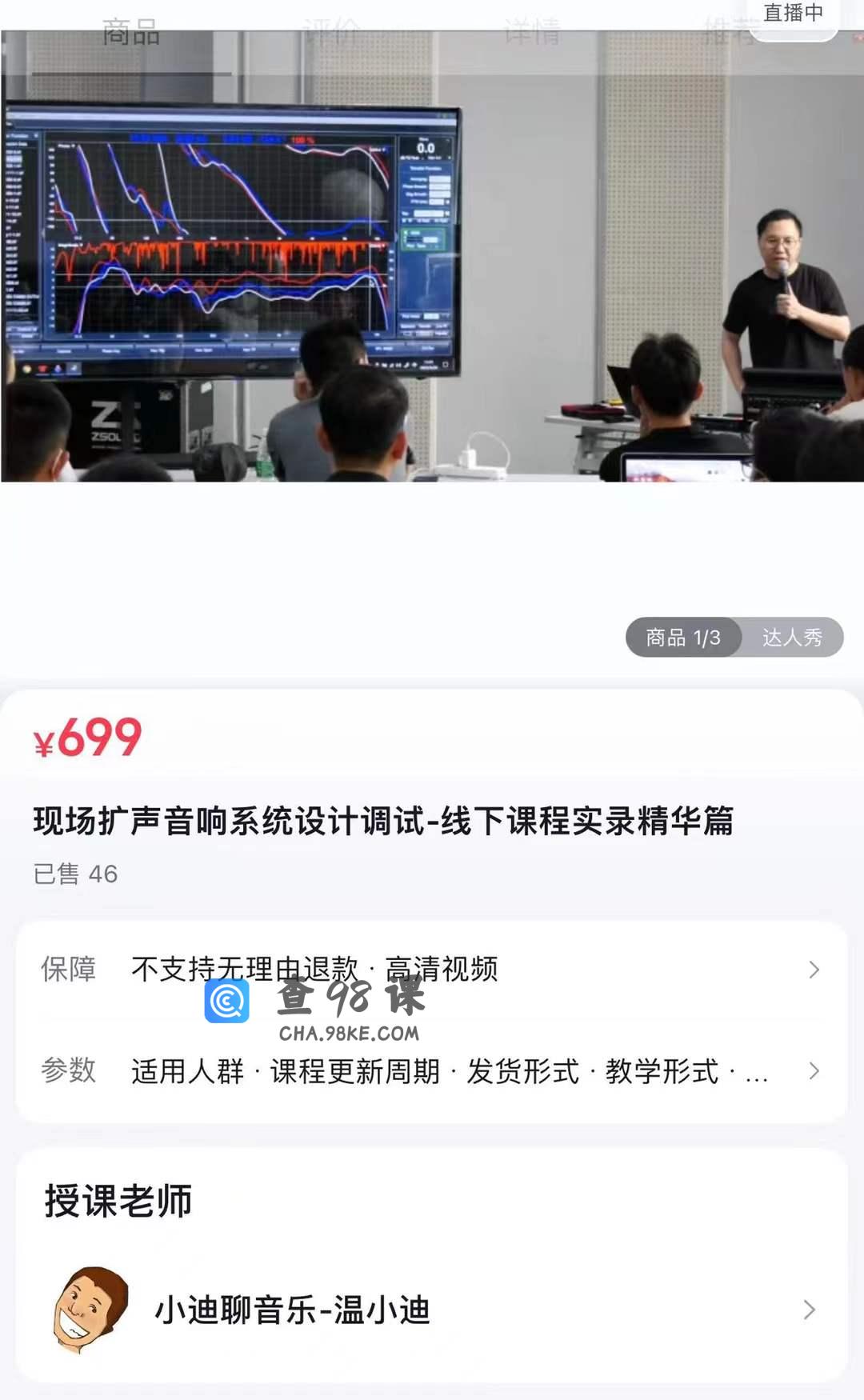The image size is (864, 1400).
Task: Open the 保障 guarantee details row
Action: (x=432, y=970)
